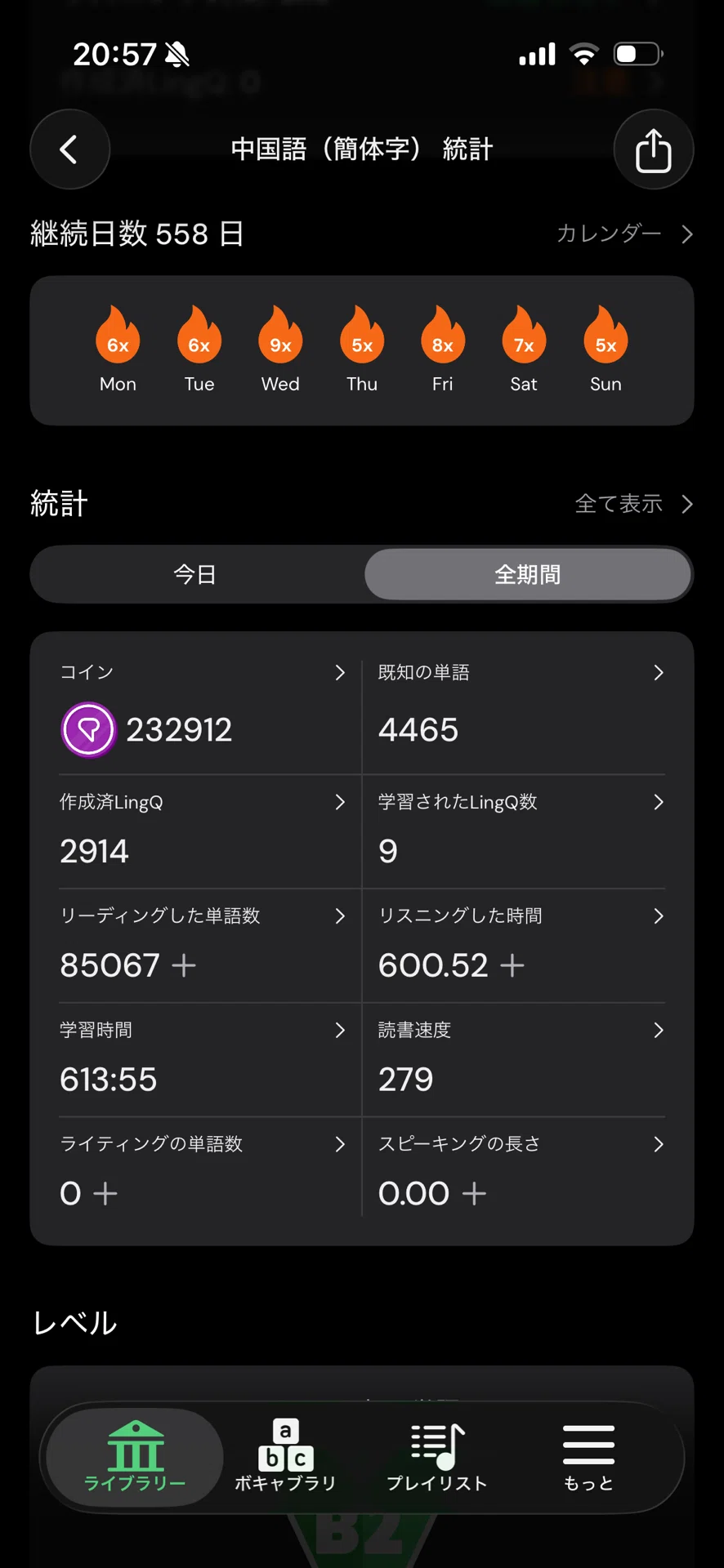Switch to the ライブラリー tab
724x1568 pixels.
point(135,1457)
